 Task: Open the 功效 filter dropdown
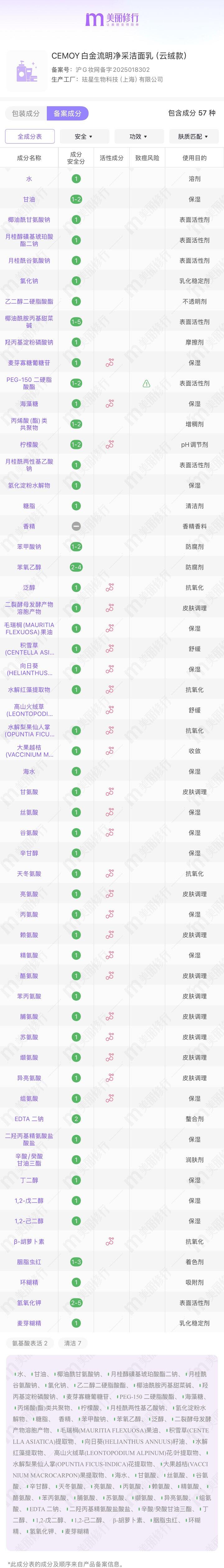(x=139, y=136)
